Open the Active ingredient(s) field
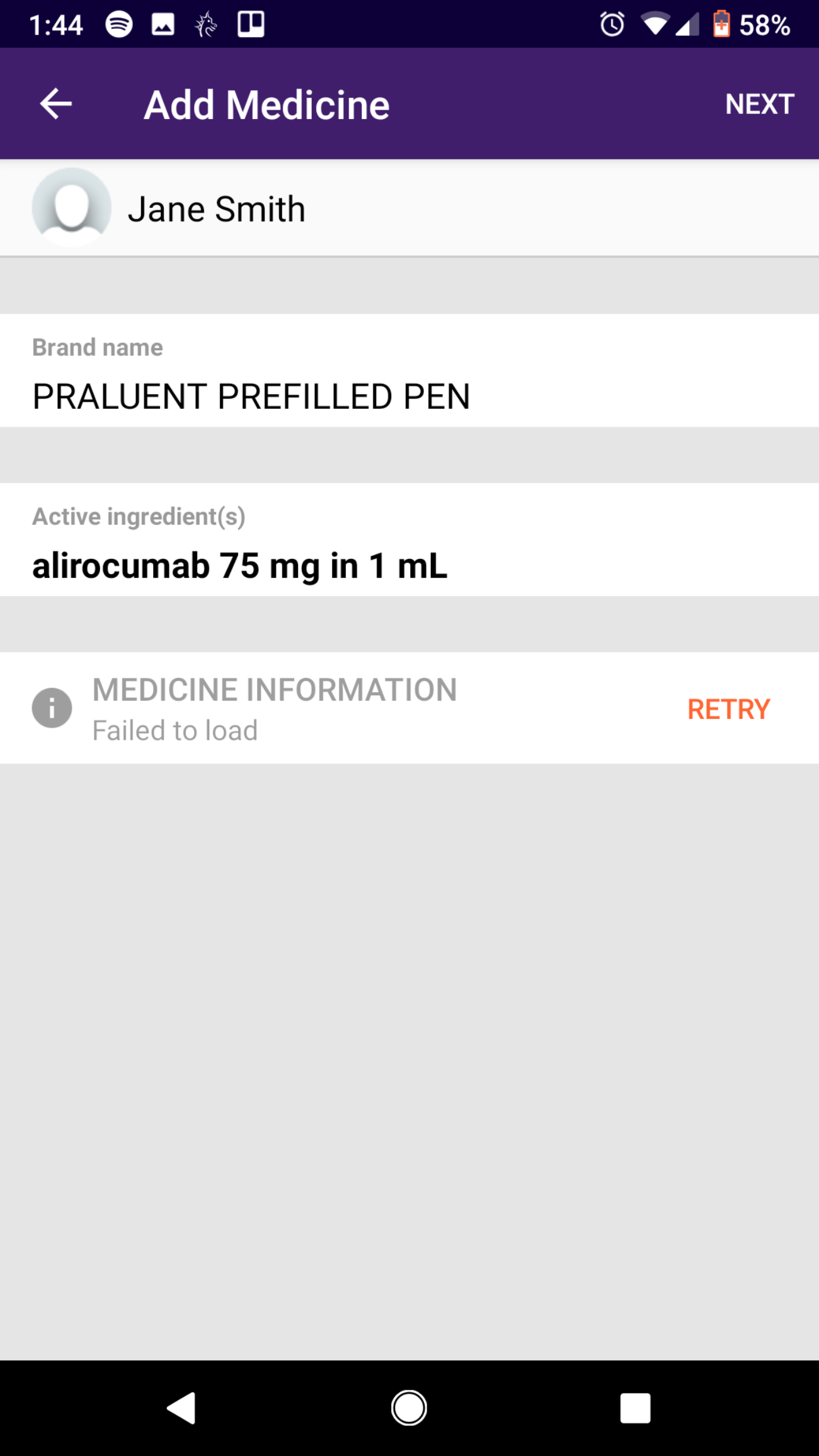Screen dimensions: 819x1456 coord(409,540)
